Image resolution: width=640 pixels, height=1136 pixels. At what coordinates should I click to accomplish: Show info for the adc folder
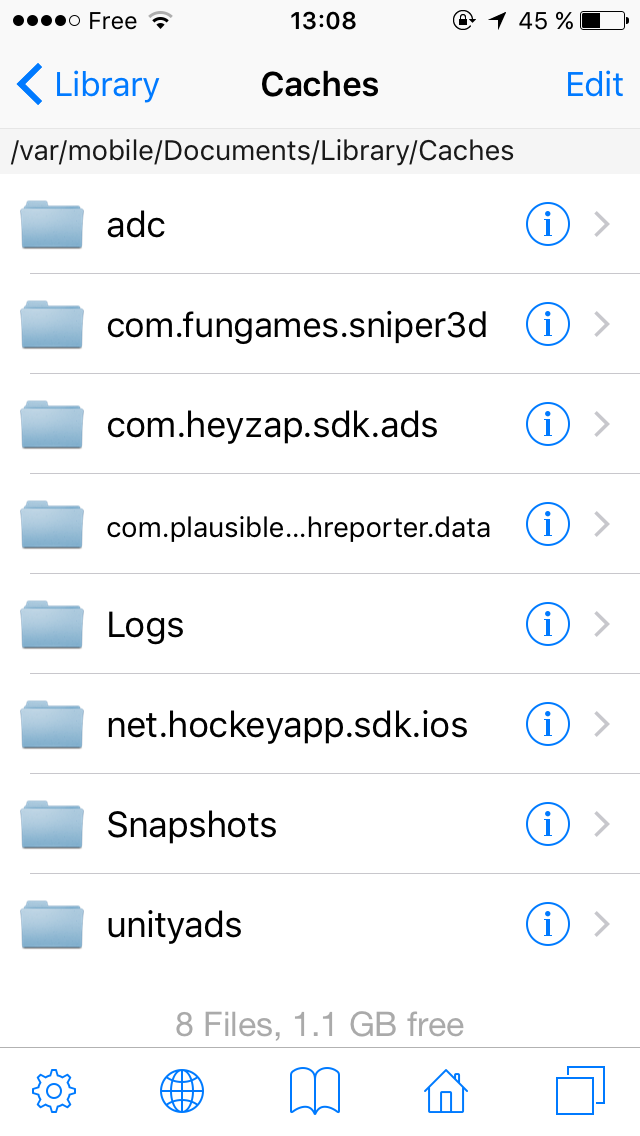coord(547,225)
